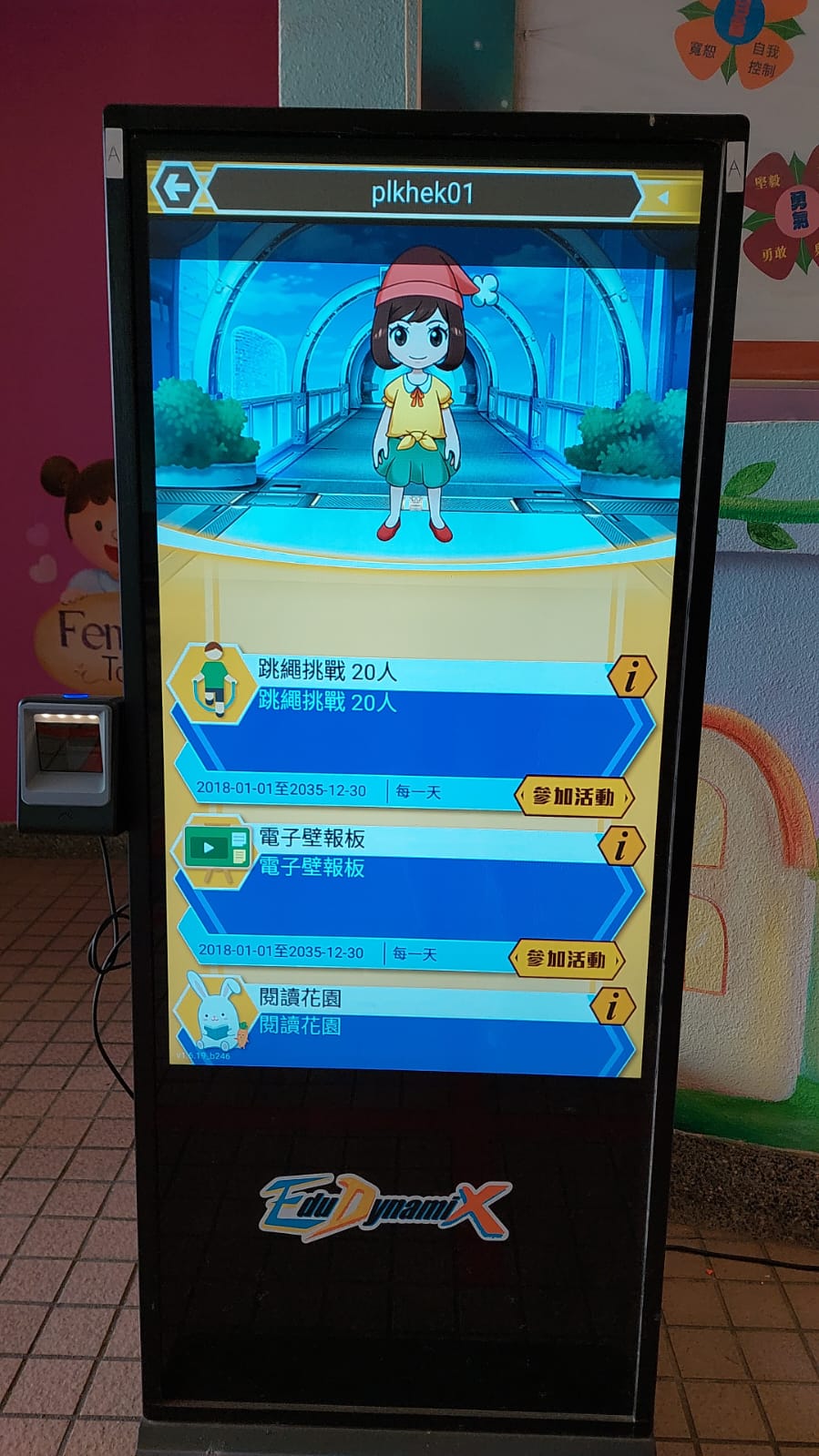The width and height of the screenshot is (819, 1456).
Task: Tap the small triangle beside plkhek01
Action: tap(662, 197)
